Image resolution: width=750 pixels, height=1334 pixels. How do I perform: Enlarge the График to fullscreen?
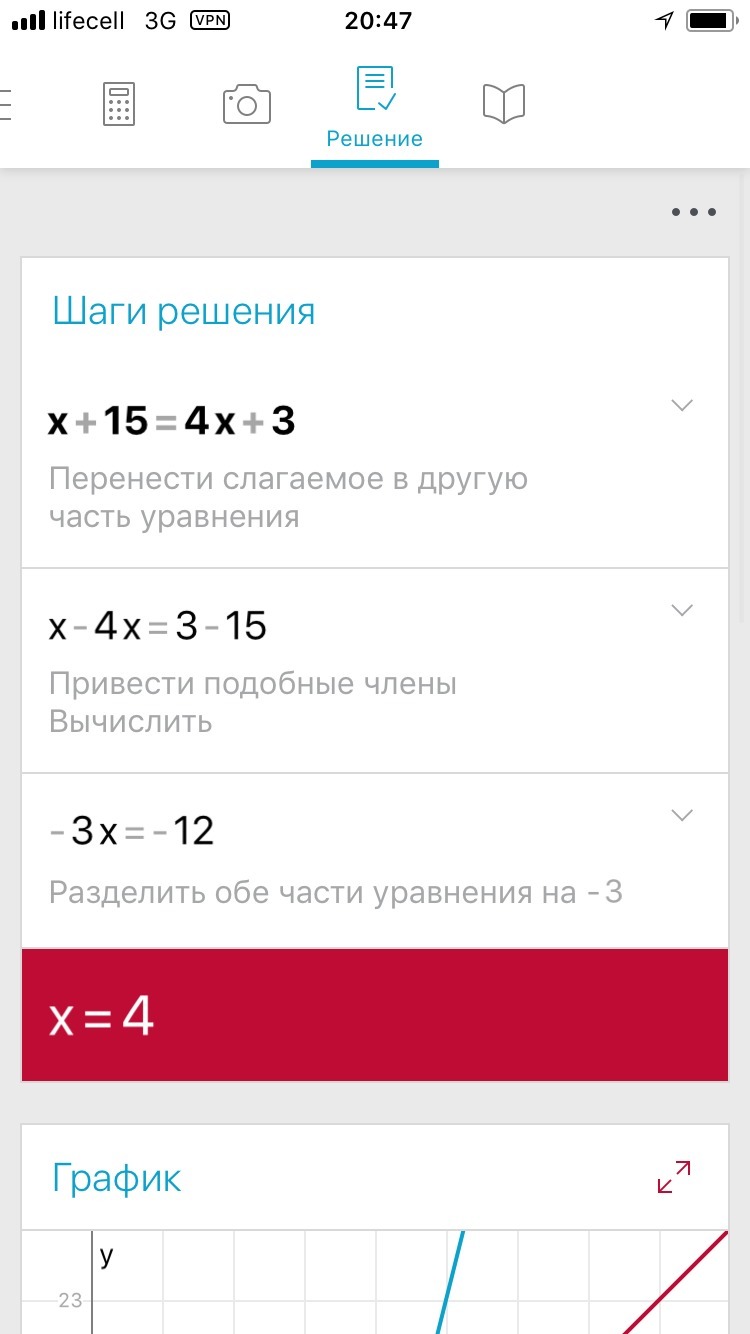(x=674, y=1177)
